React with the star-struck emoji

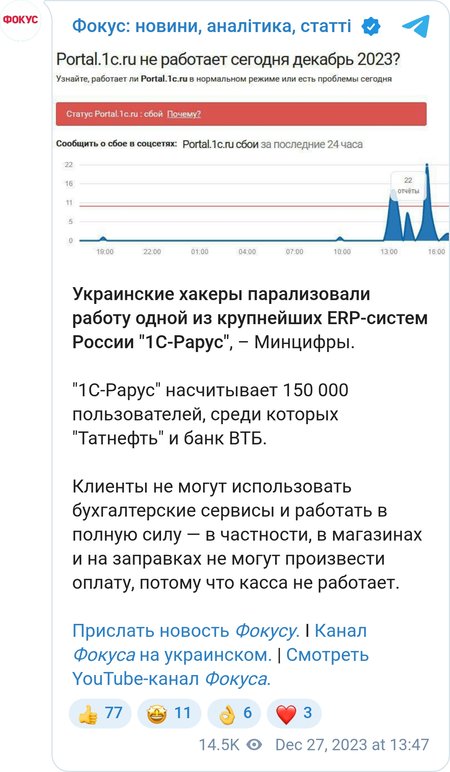[168, 713]
